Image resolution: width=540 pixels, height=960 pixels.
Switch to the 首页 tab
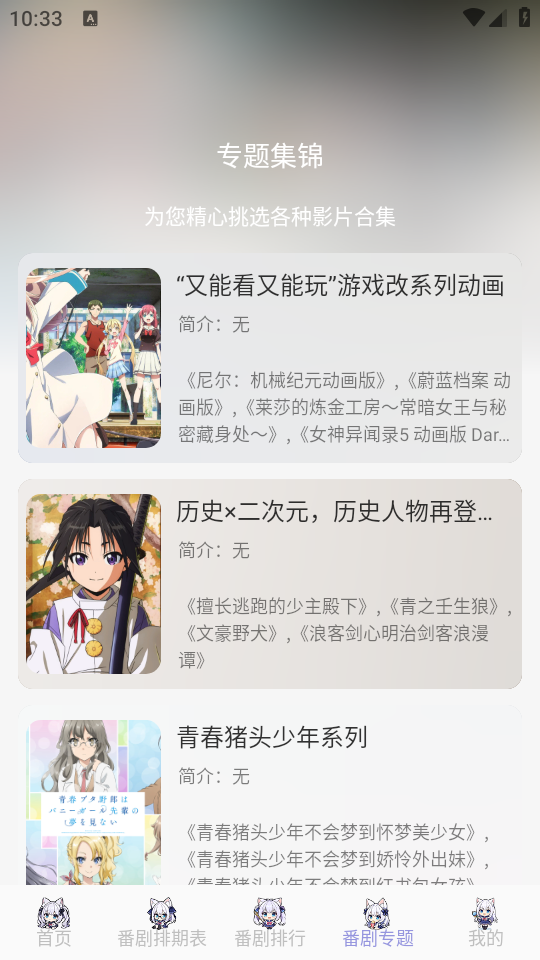pos(54,922)
